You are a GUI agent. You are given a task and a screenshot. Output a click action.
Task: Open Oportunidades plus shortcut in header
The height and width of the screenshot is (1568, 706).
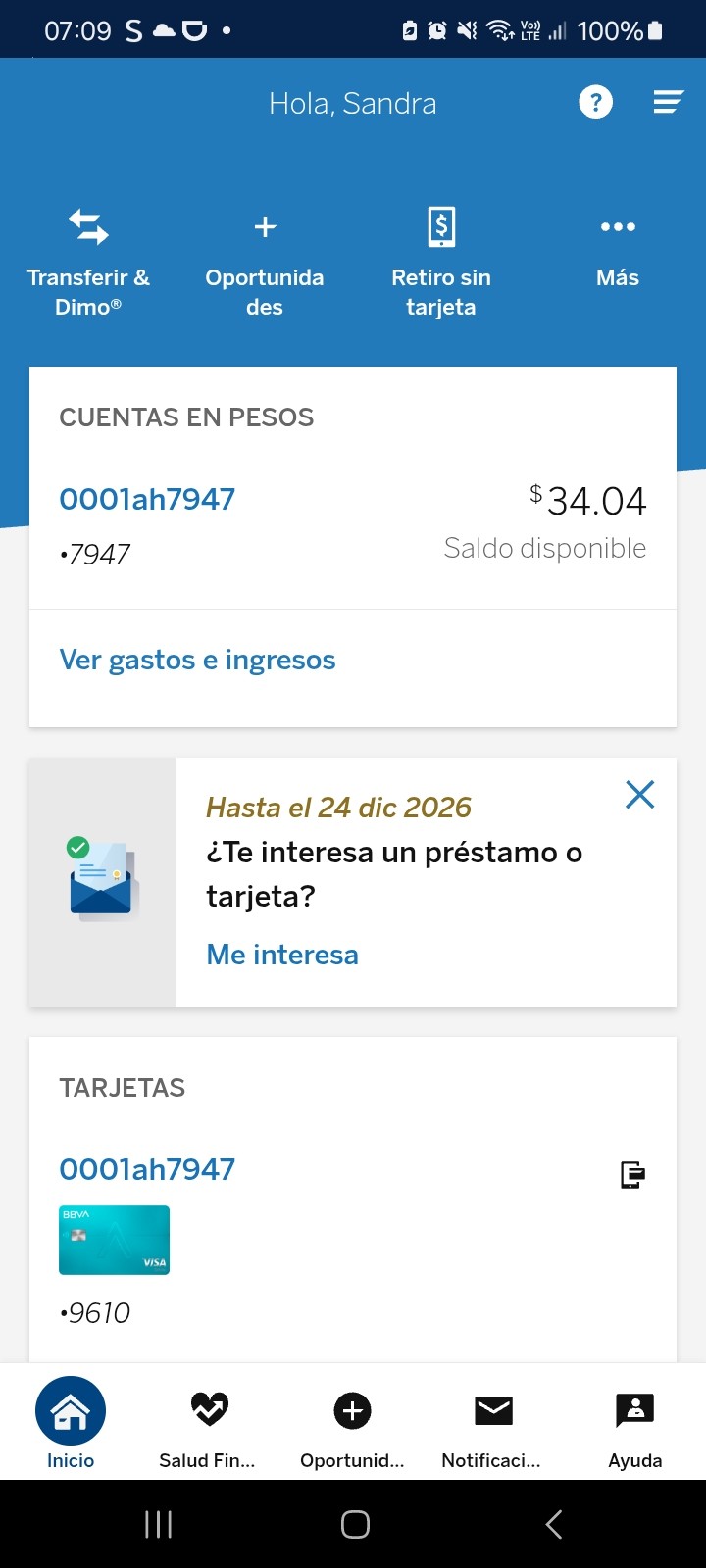pos(265,261)
